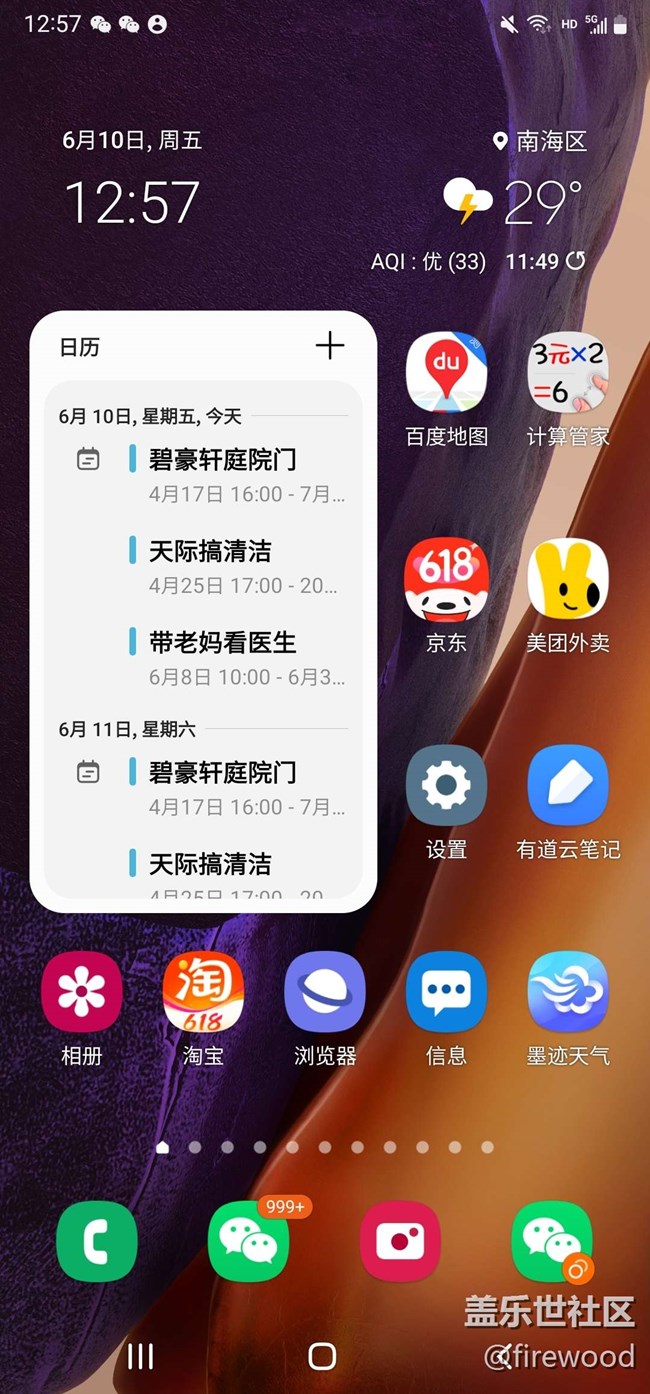Launch the 计算管家 app
650x1394 pixels.
pyautogui.click(x=568, y=373)
